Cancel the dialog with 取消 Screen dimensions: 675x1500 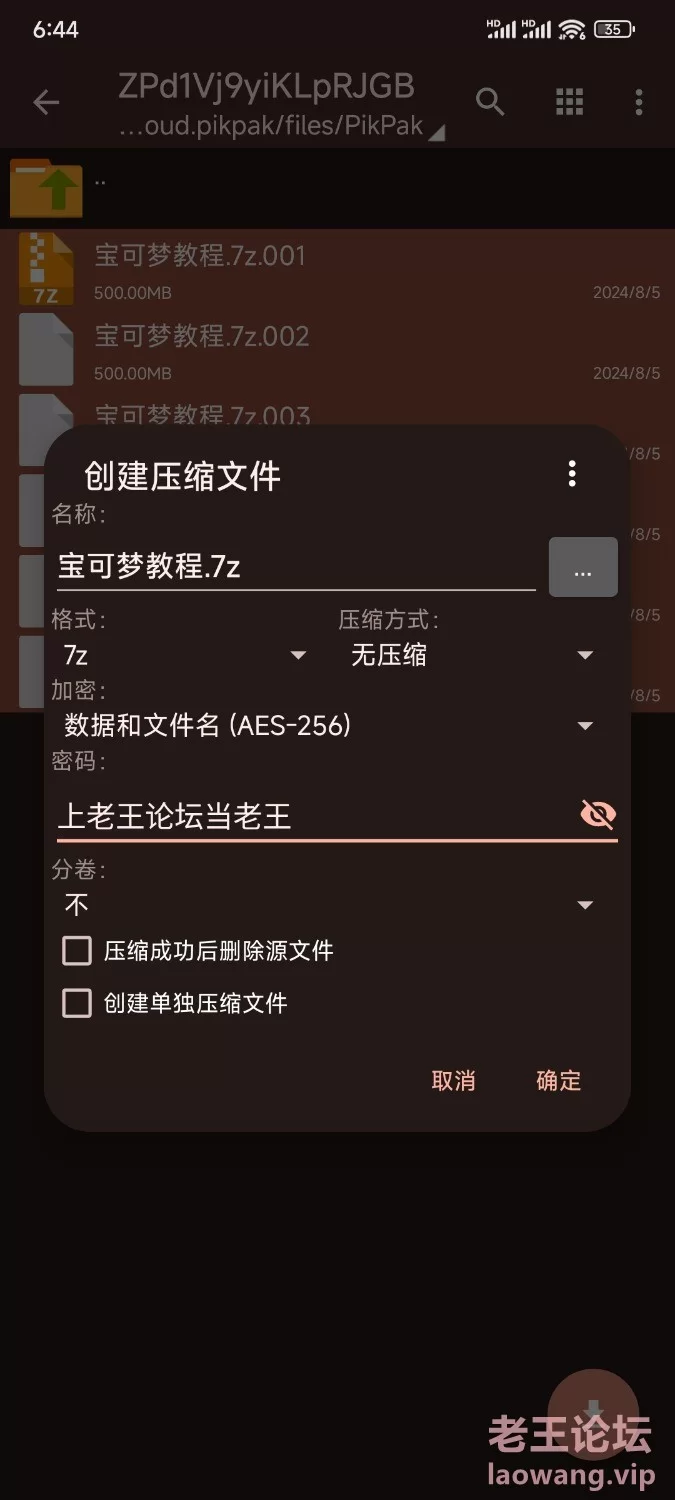coord(453,1080)
